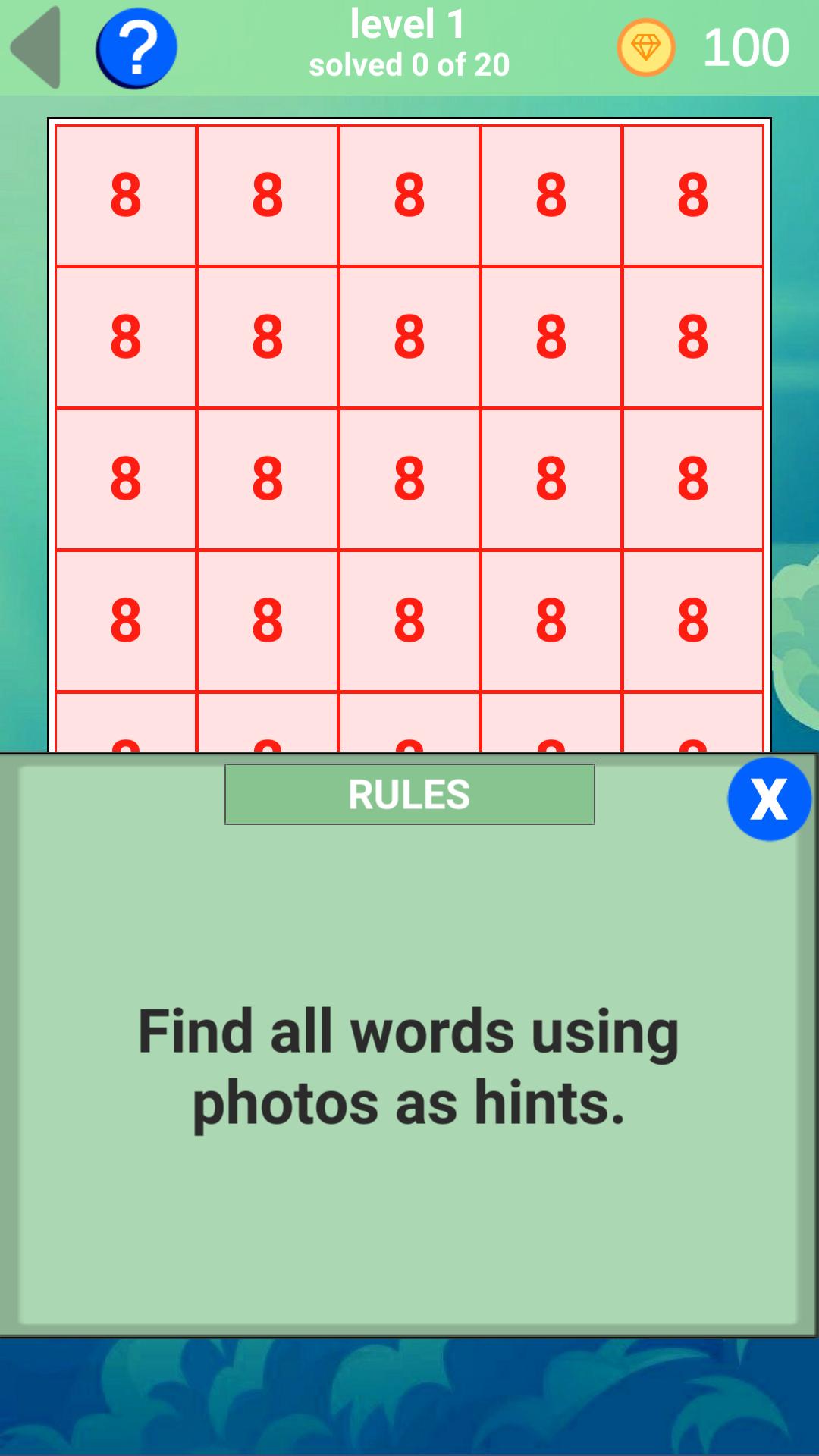Close the Rules panel with the X
Viewport: 819px width, 1456px height.
click(769, 799)
